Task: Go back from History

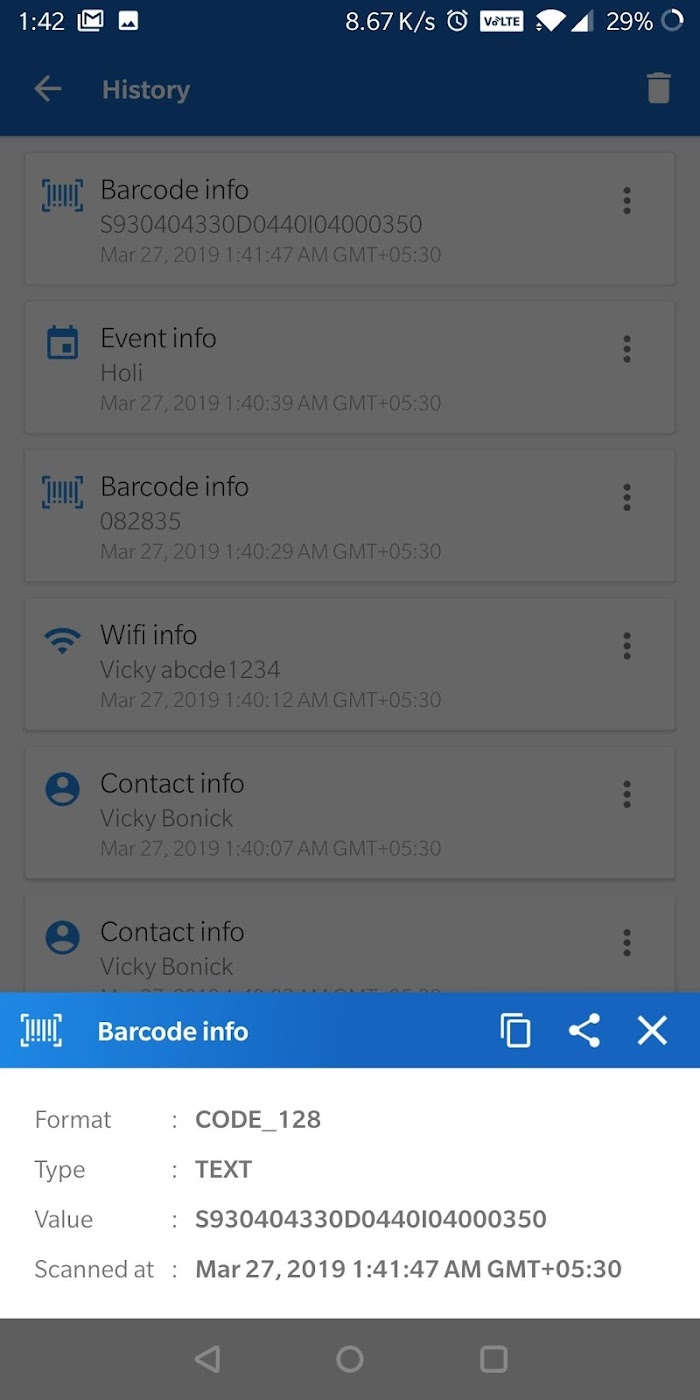Action: click(47, 89)
